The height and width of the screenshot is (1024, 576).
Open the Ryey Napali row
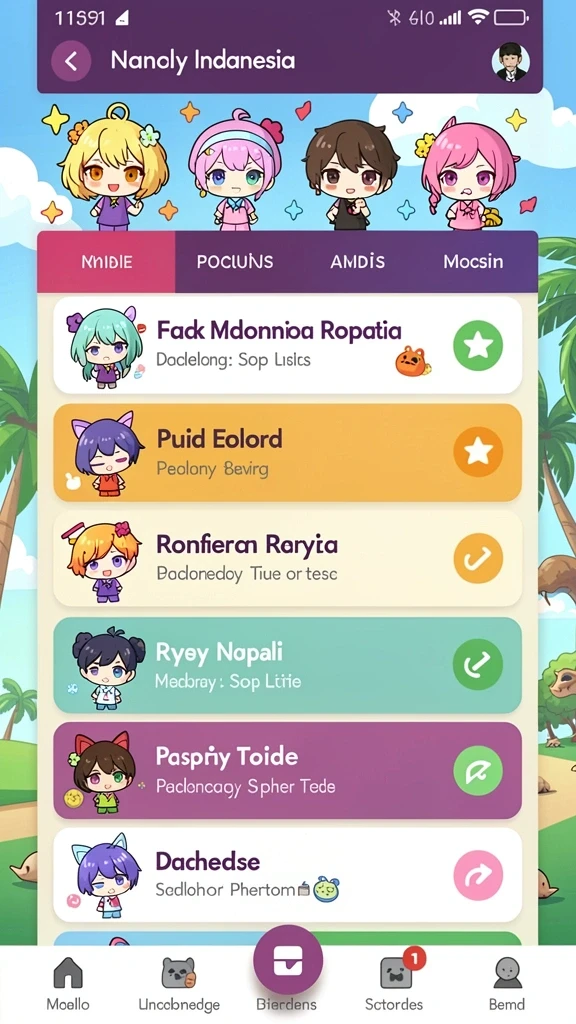(287, 665)
